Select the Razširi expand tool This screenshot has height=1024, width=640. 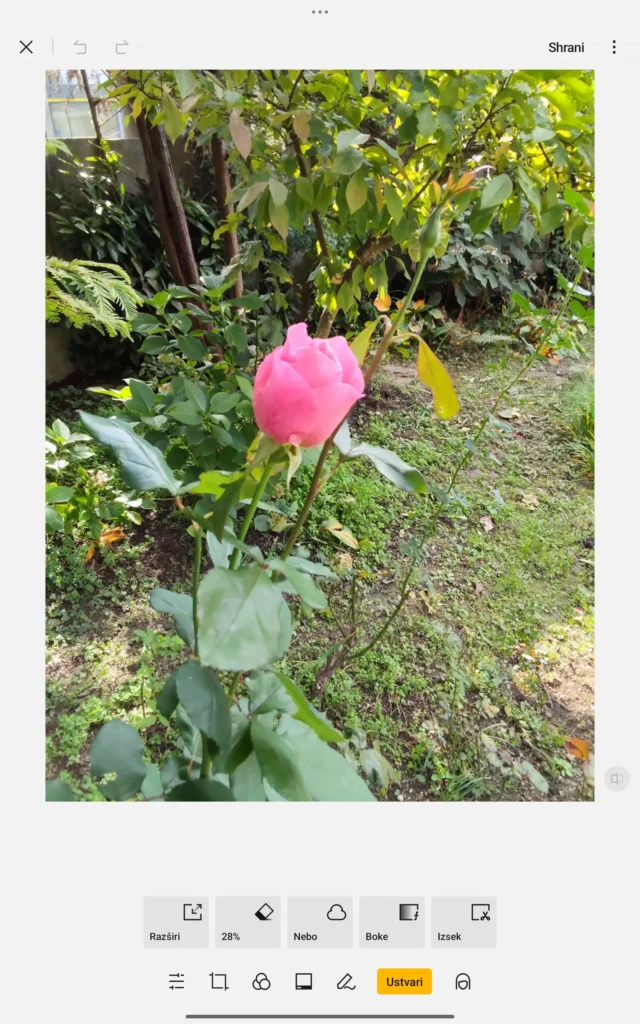click(176, 922)
